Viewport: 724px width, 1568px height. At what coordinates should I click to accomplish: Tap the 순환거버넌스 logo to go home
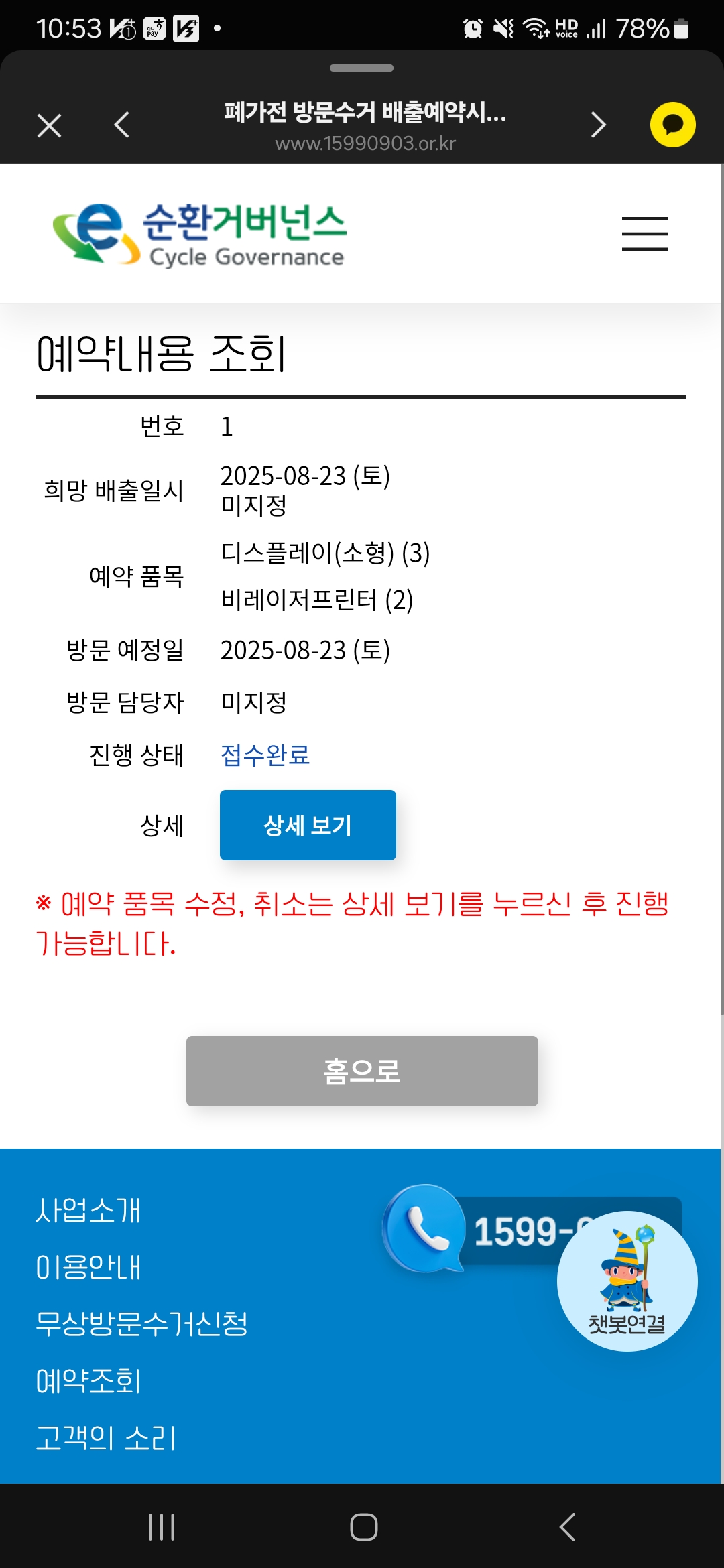coord(200,234)
